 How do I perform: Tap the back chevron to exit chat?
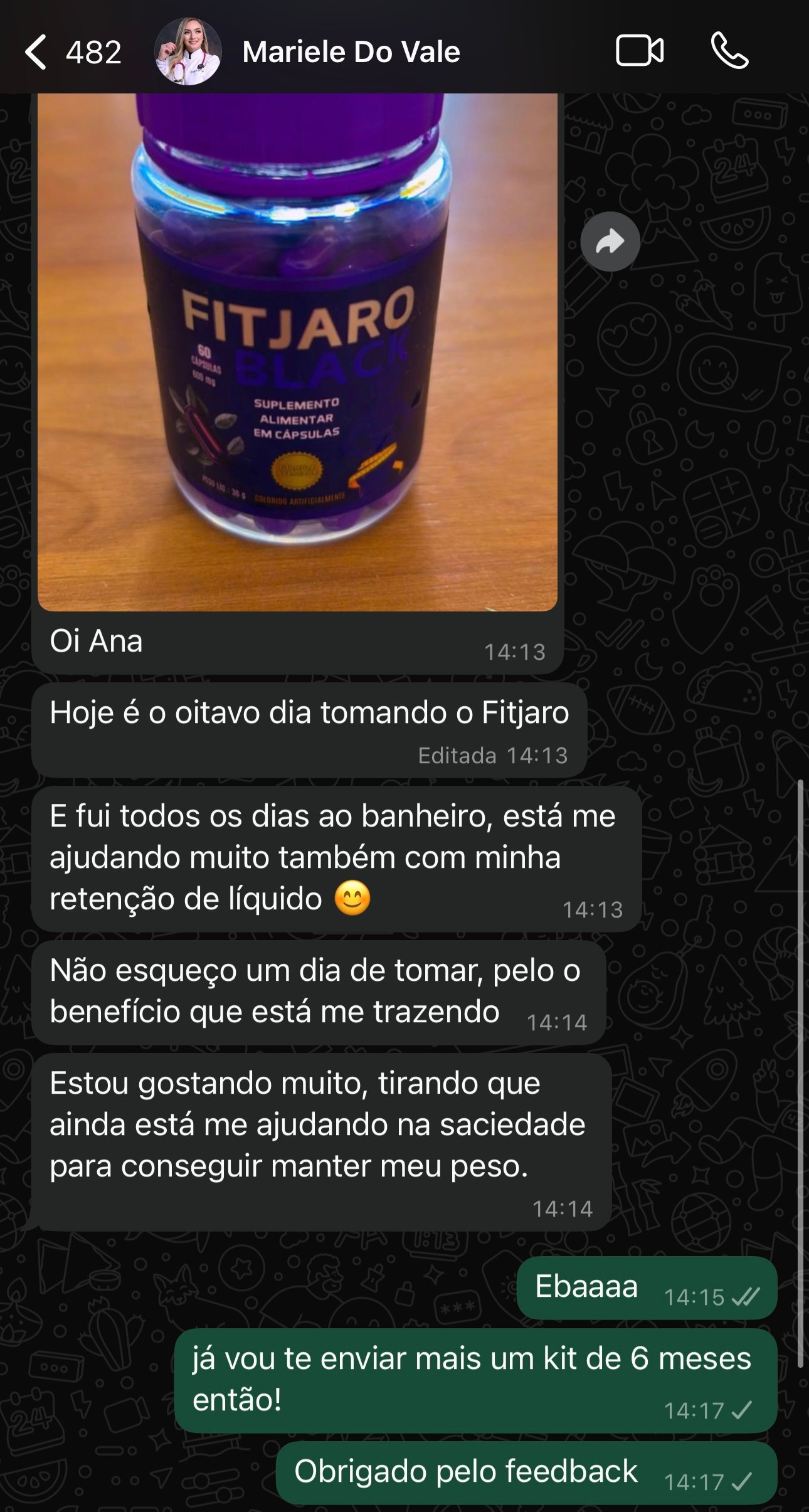36,53
